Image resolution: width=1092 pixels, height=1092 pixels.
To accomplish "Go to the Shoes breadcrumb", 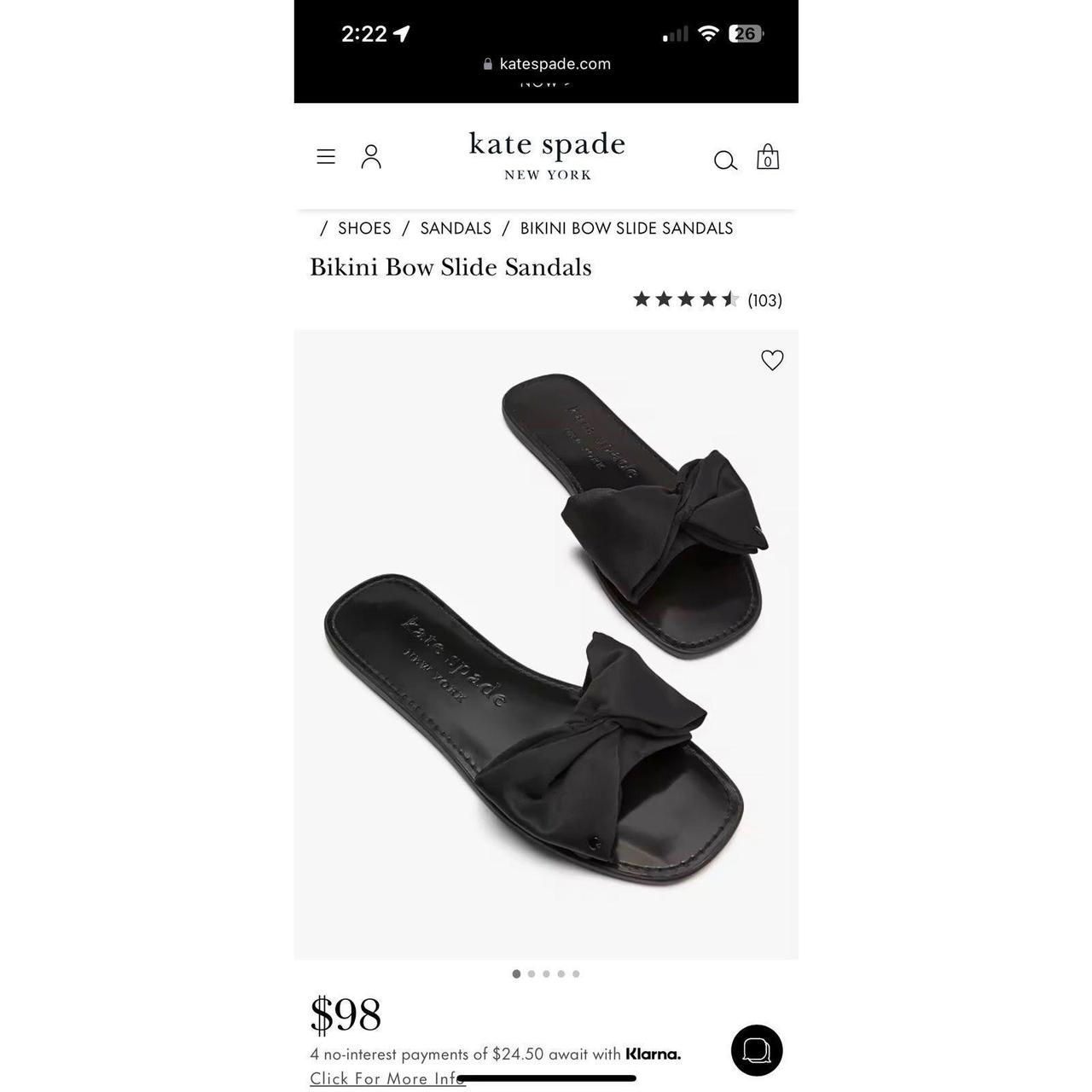I will click(364, 229).
